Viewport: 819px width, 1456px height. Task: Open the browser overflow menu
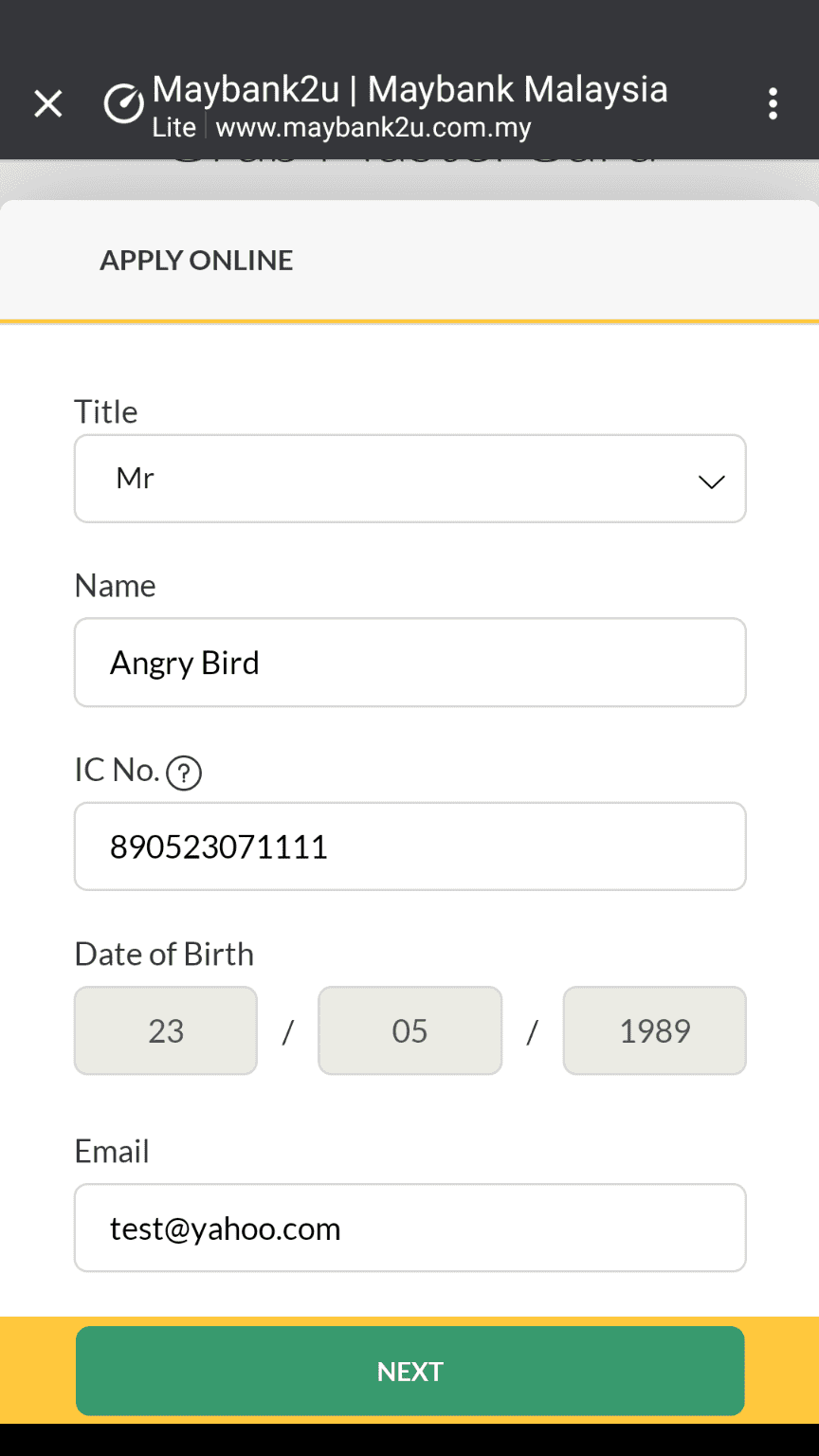(x=773, y=103)
